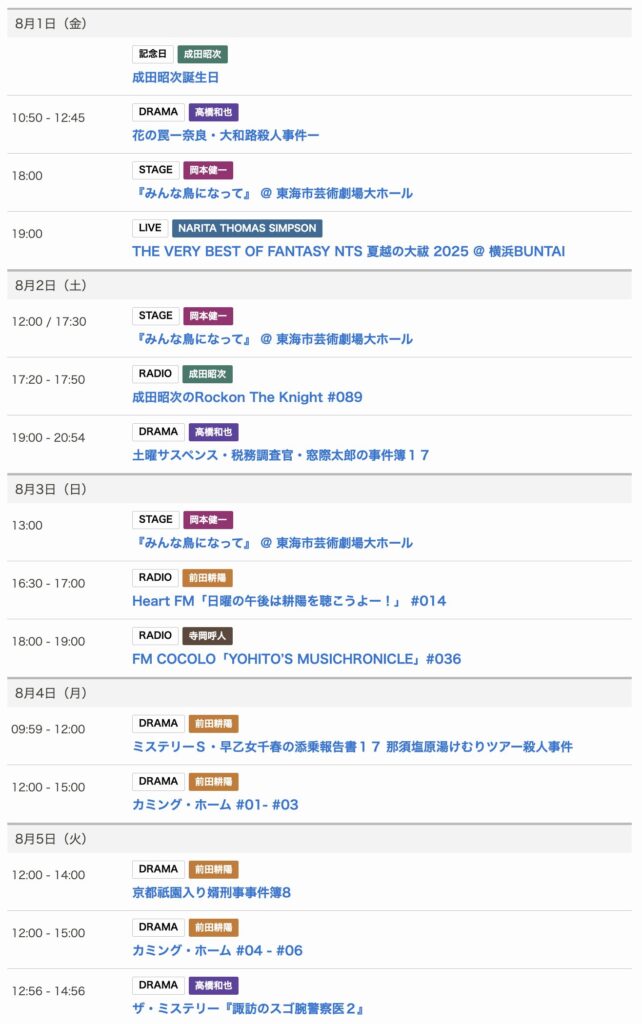Tap the NARITA THOMAS SIMPSON artist tag
Screen dimensions: 642x1024
click(247, 228)
